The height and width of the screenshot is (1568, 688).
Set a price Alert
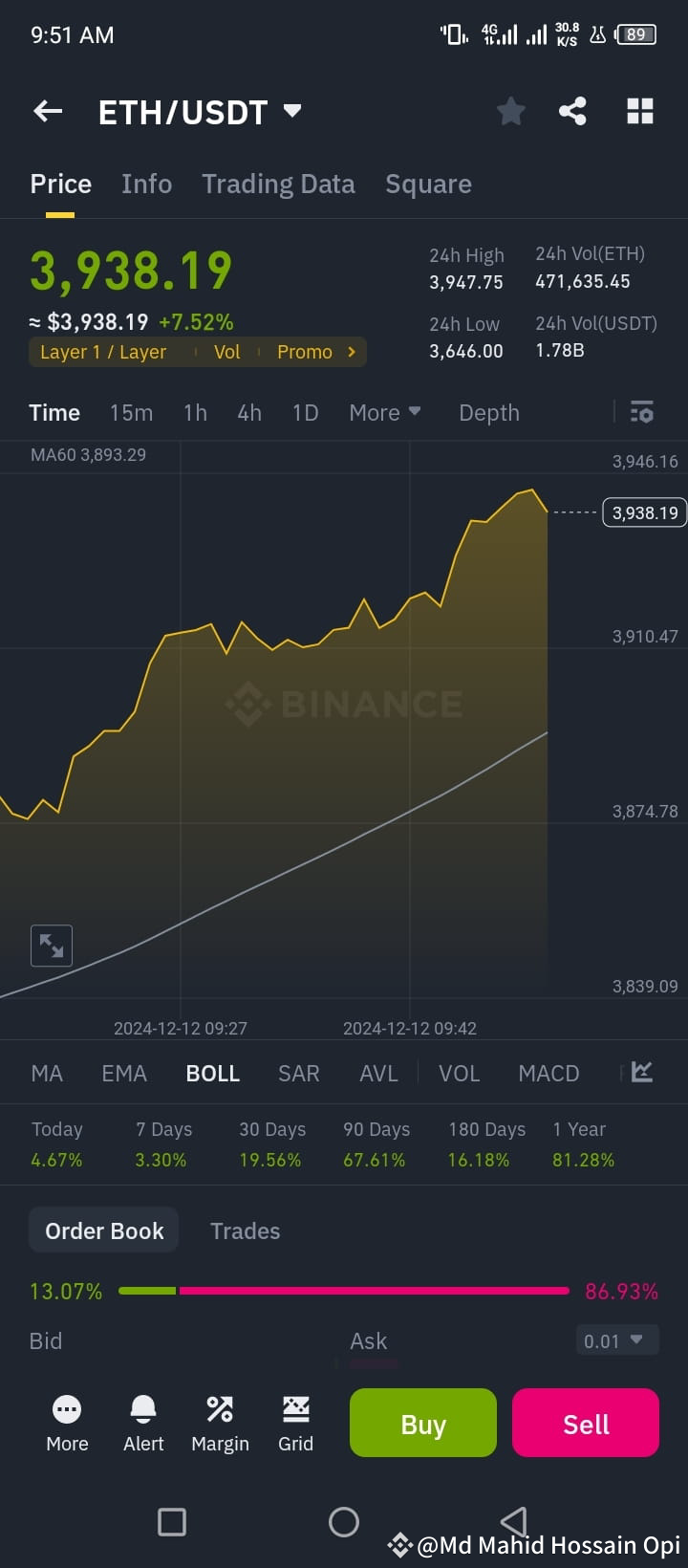142,1422
